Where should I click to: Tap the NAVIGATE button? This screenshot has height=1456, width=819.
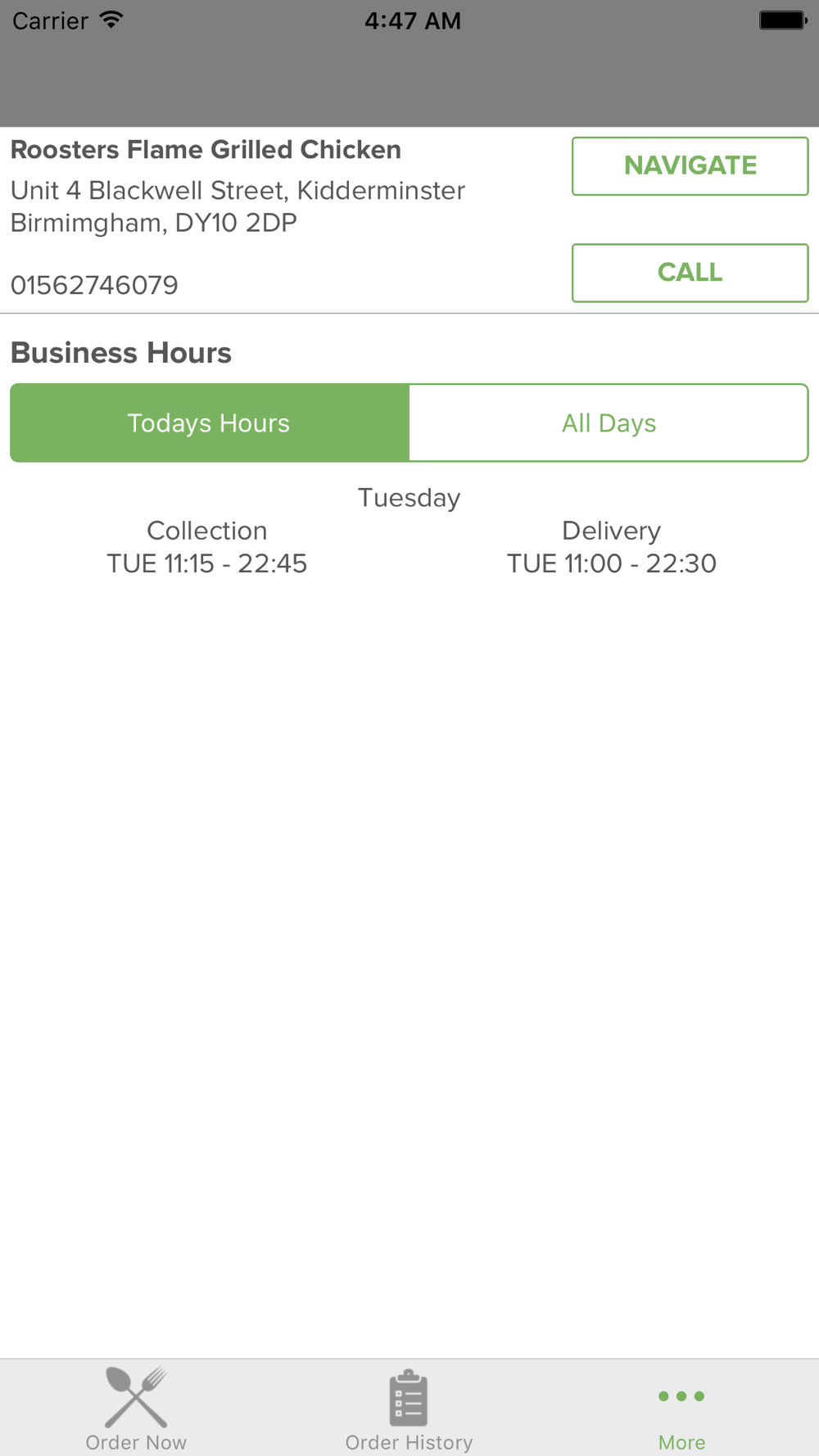[x=690, y=166]
